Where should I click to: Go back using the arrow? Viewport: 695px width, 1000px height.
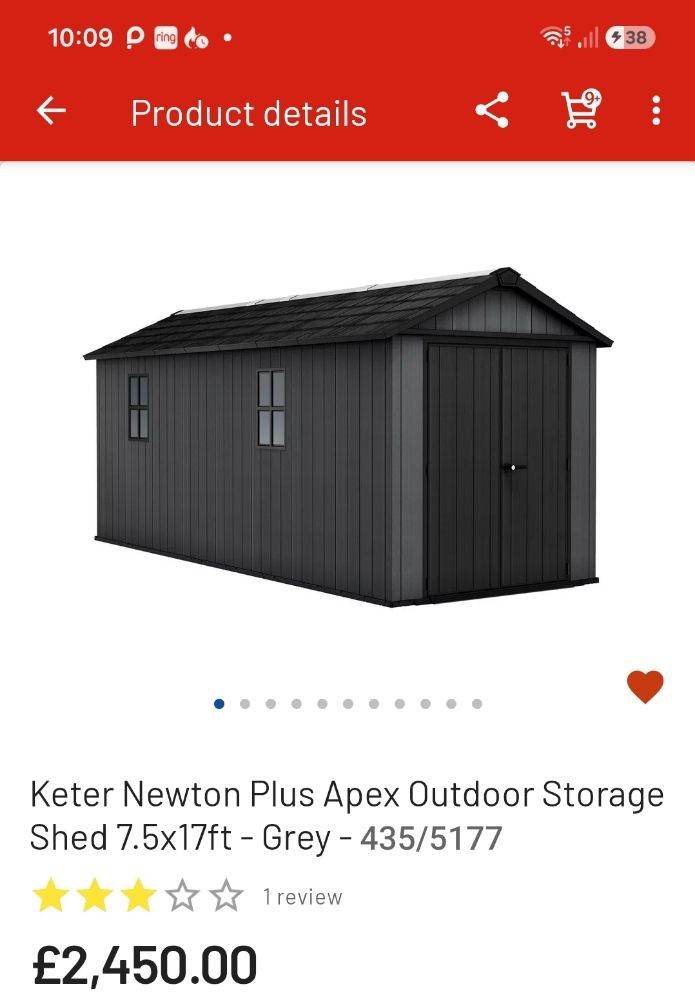coord(51,111)
